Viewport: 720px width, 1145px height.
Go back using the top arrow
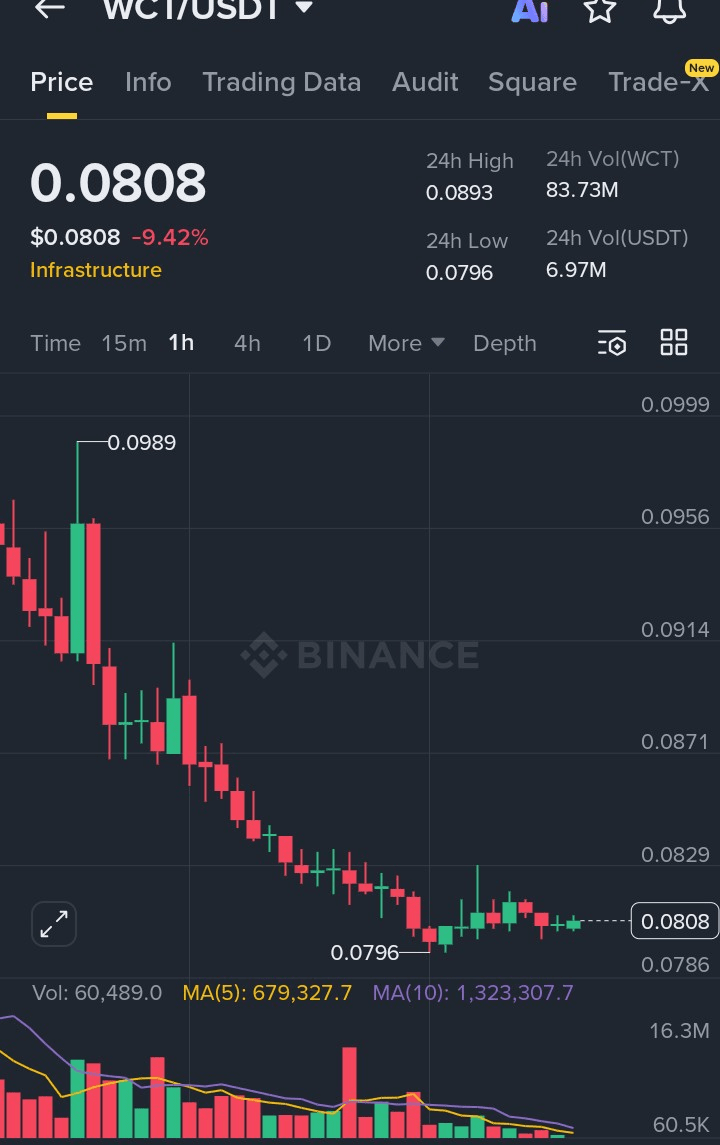(49, 9)
